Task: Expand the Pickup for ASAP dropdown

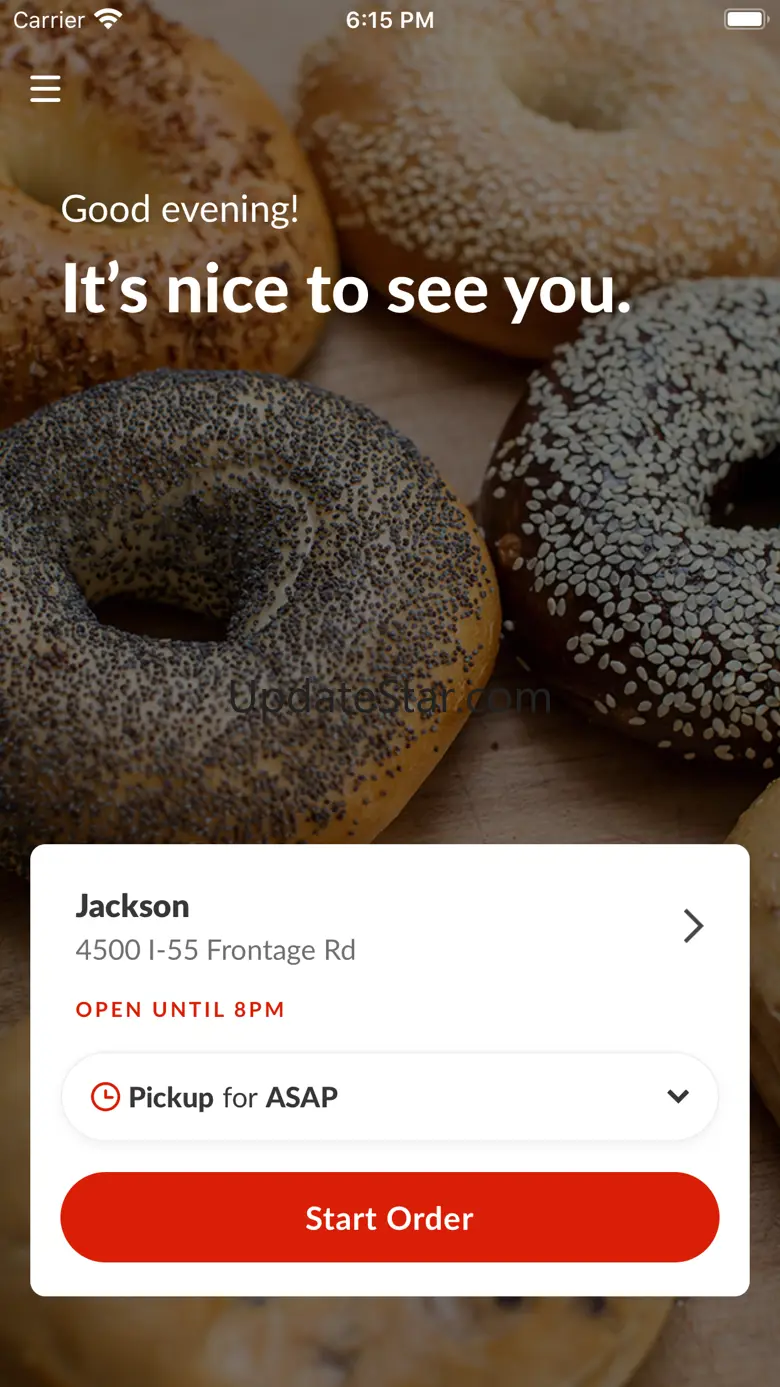Action: tap(677, 1096)
